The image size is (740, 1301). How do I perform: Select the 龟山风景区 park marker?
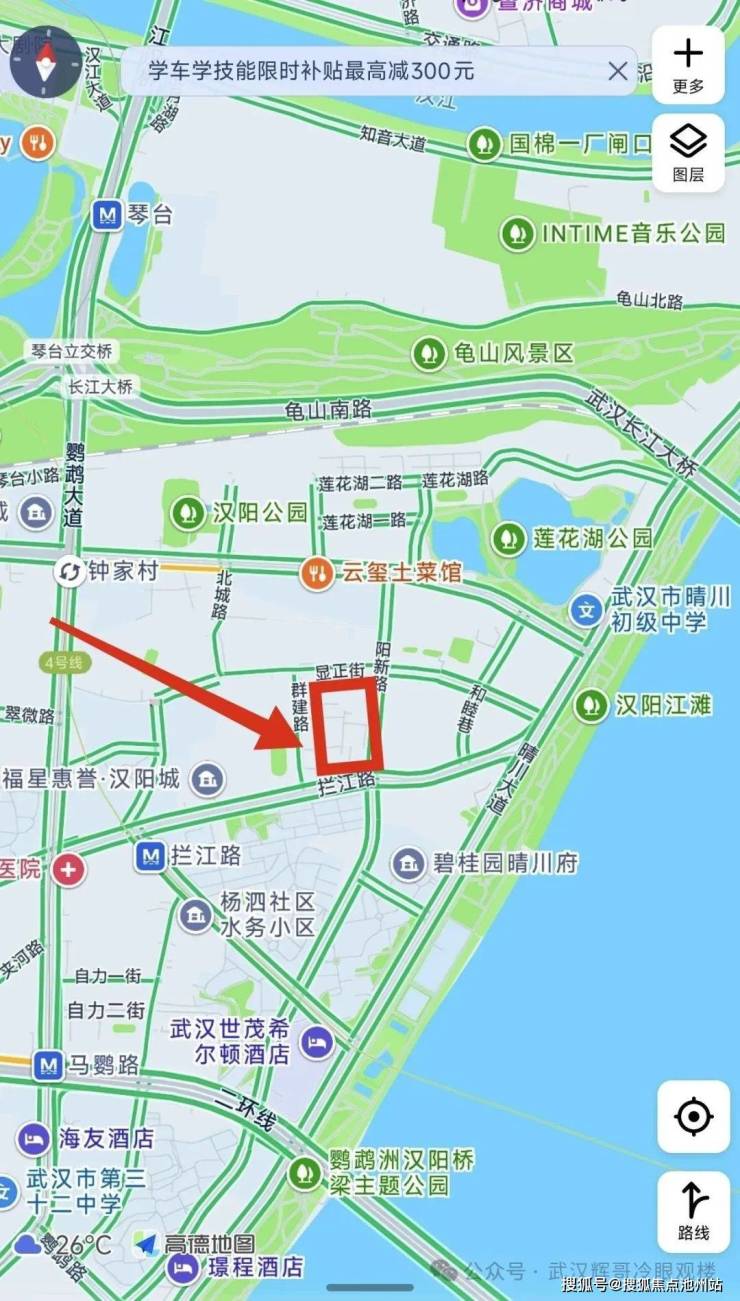tap(429, 353)
